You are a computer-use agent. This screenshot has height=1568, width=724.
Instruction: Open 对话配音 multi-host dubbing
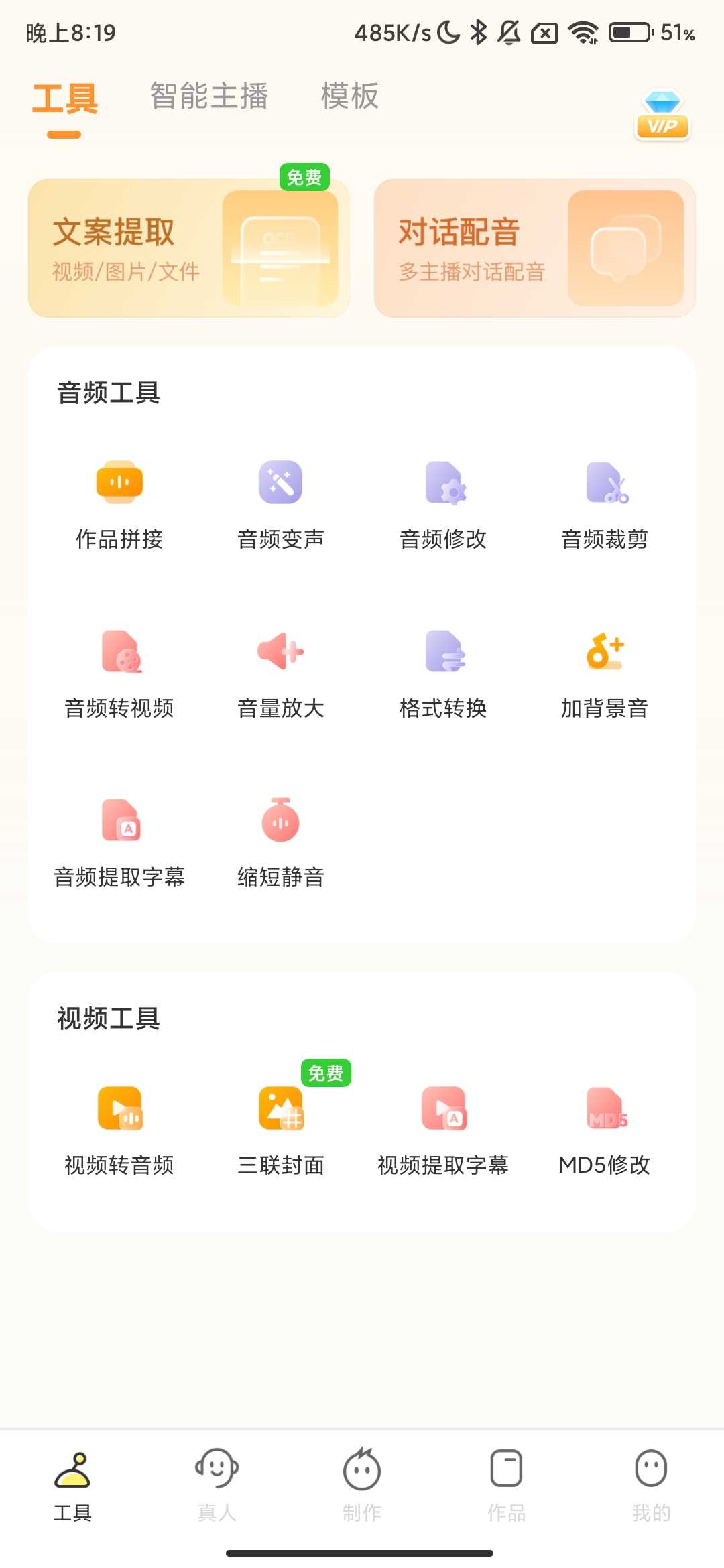[533, 247]
